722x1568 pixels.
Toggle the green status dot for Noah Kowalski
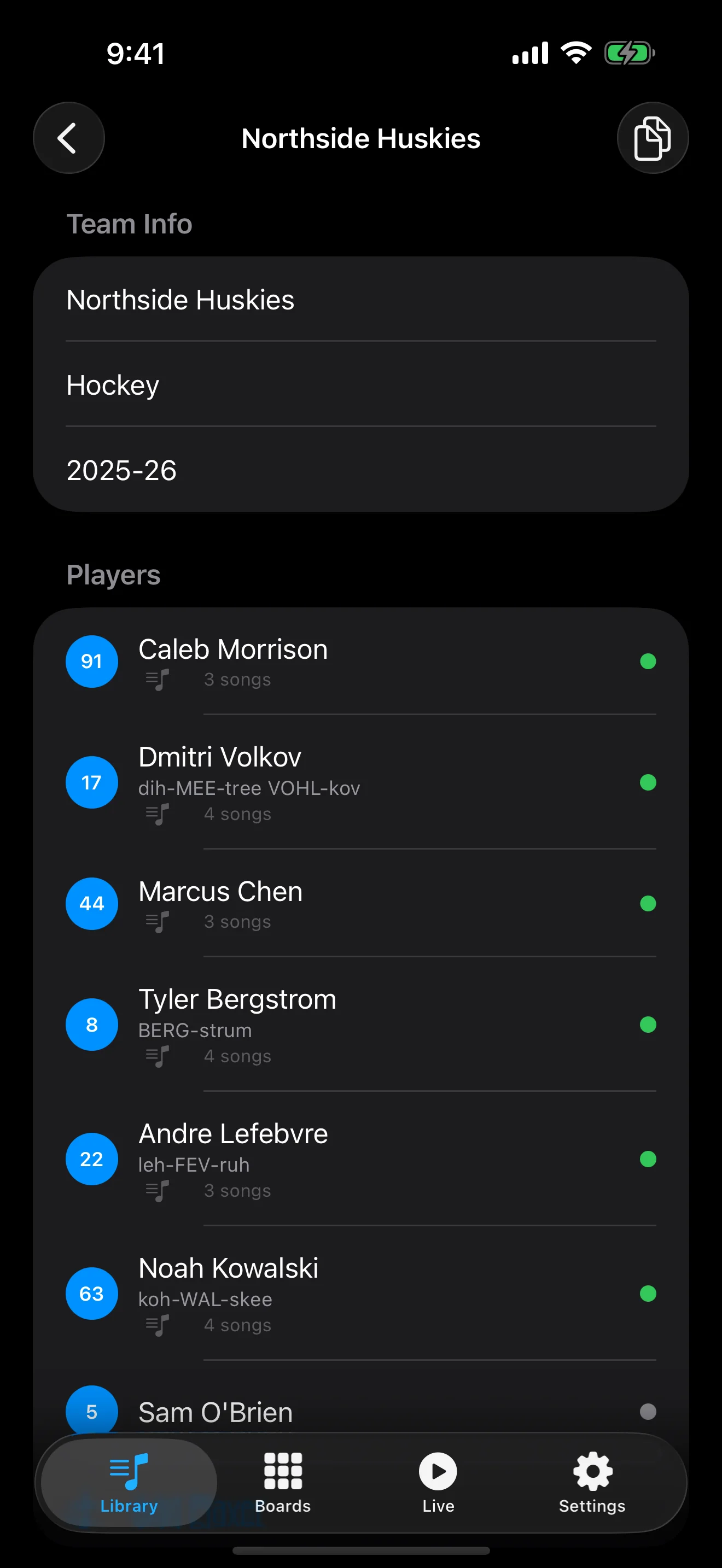(648, 1294)
